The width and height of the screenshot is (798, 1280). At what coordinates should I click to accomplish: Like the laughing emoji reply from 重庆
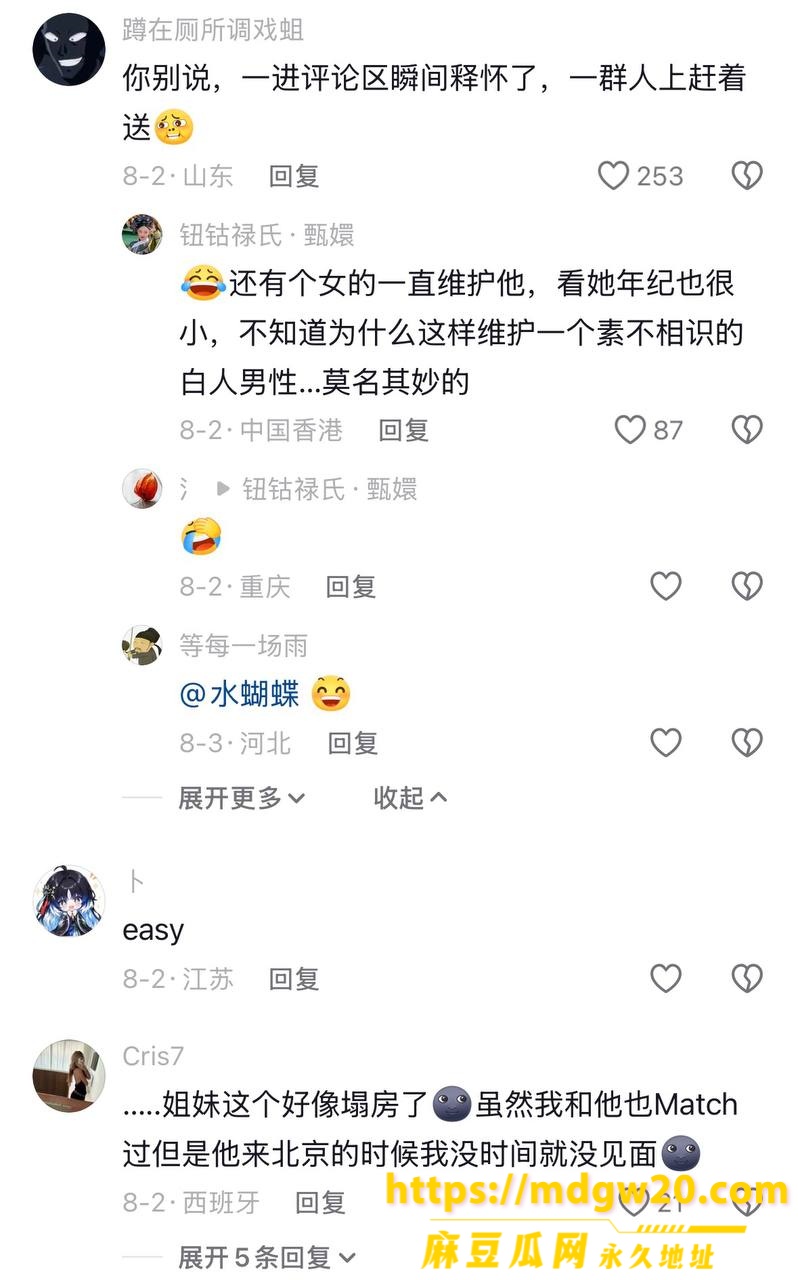(666, 586)
